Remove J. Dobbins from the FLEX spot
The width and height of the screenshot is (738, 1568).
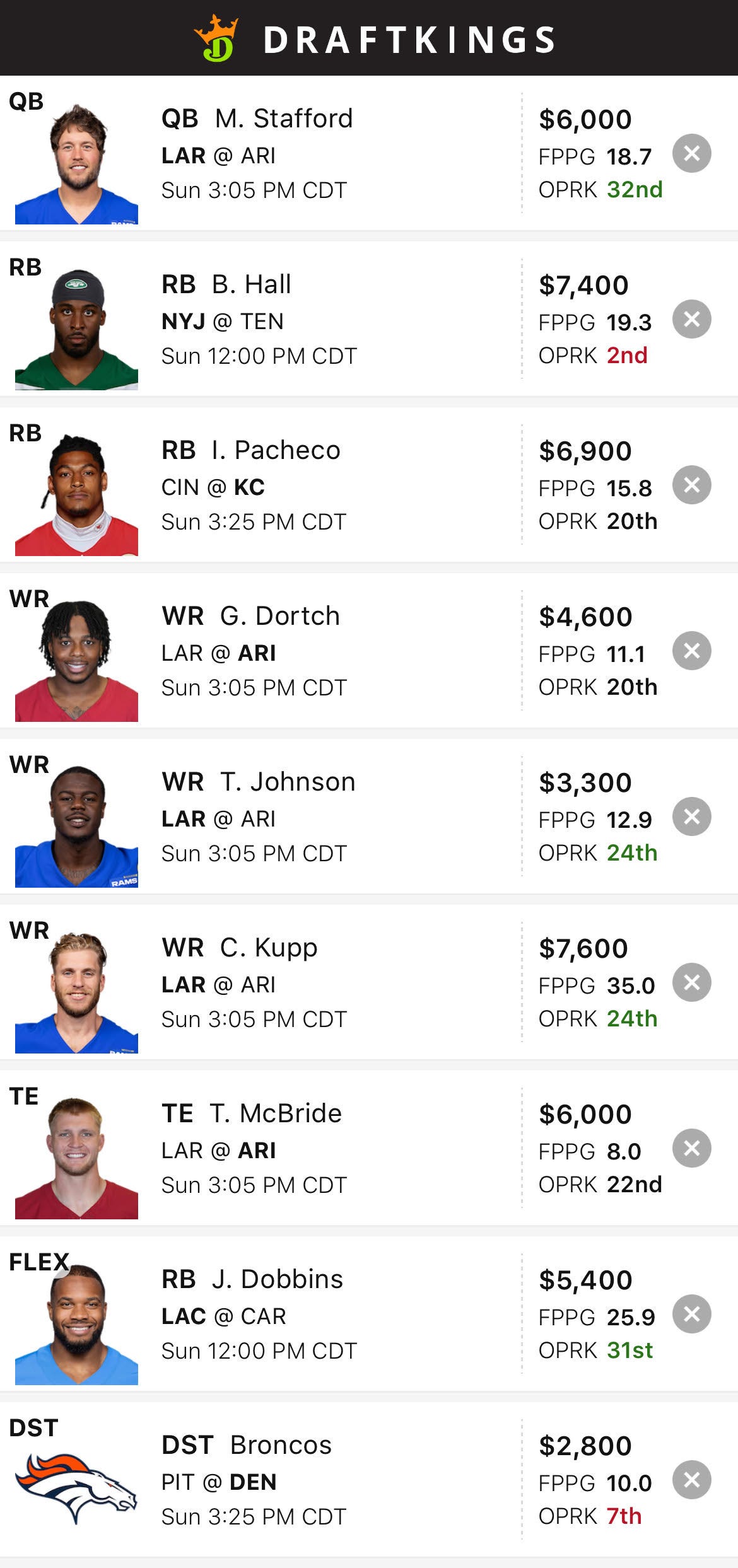tap(691, 1314)
